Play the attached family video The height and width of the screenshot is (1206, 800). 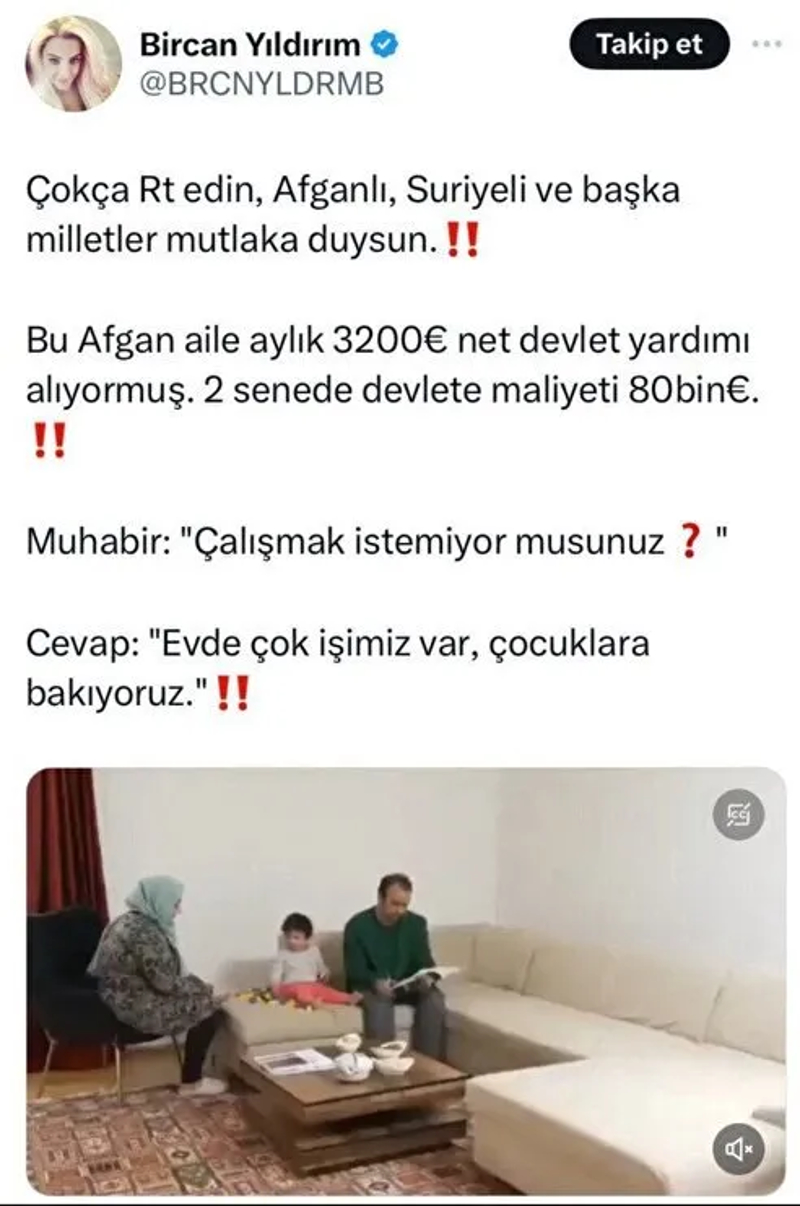[405, 980]
